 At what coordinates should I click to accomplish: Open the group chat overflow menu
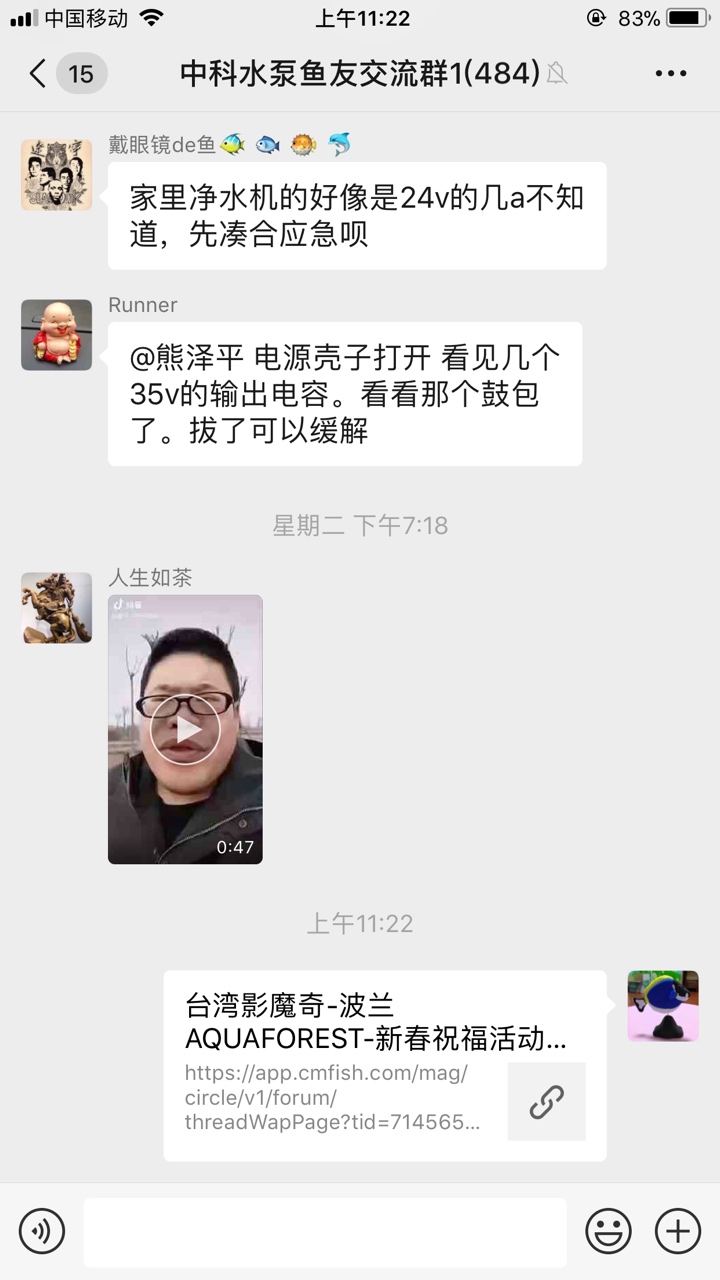coord(671,73)
